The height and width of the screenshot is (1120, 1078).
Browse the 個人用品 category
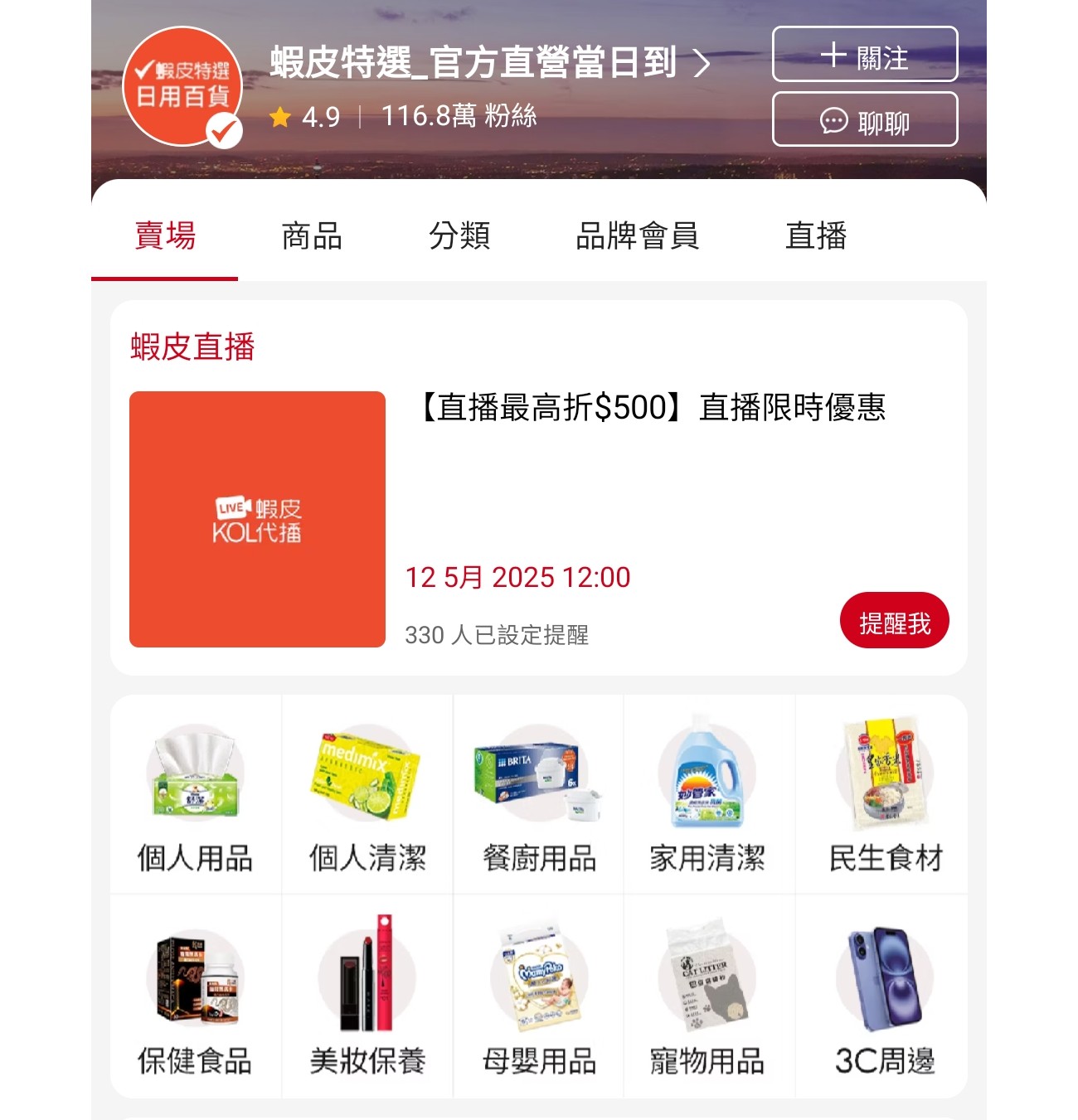196,796
